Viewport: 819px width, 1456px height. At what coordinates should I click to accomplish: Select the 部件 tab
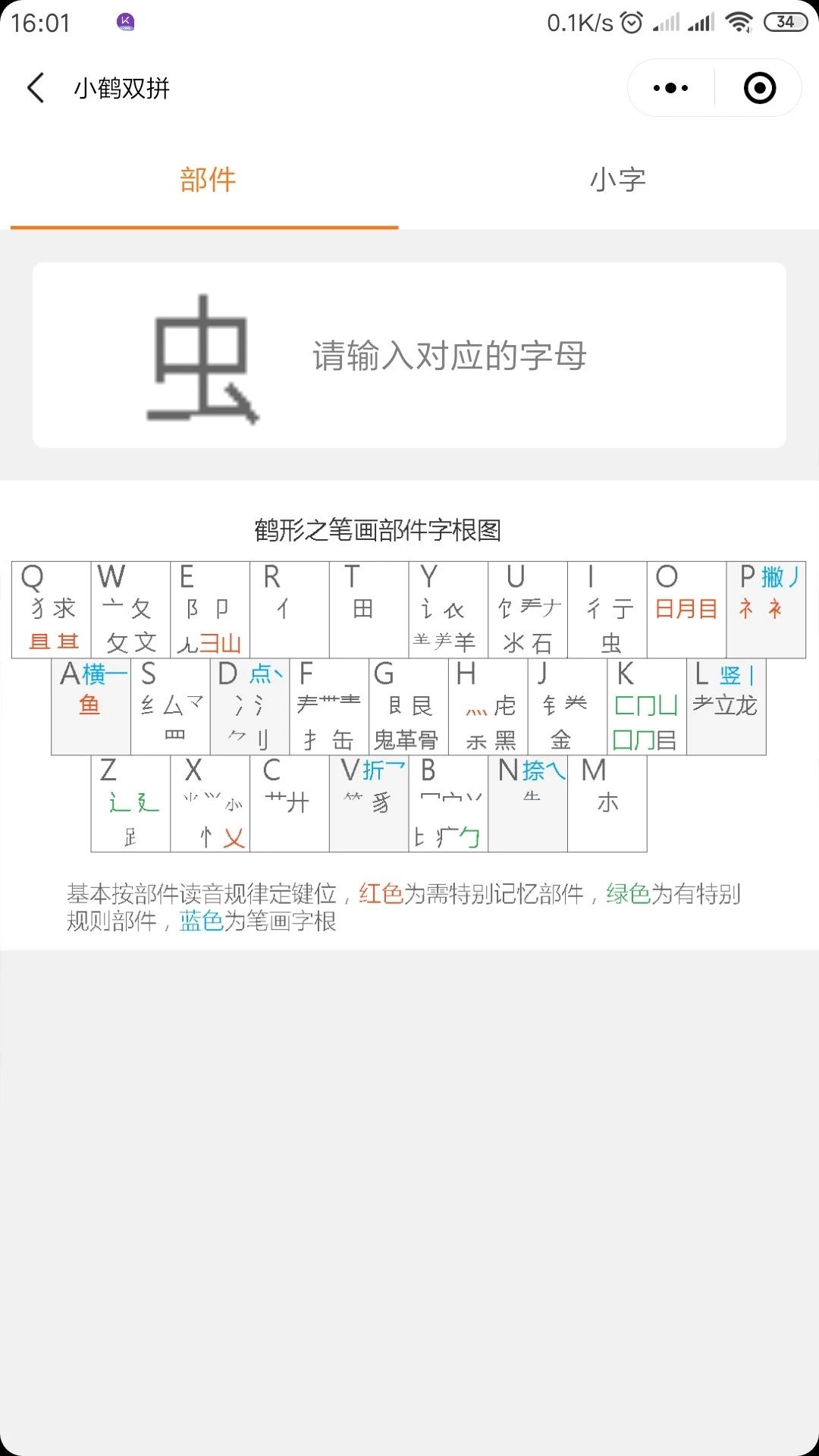coord(207,180)
